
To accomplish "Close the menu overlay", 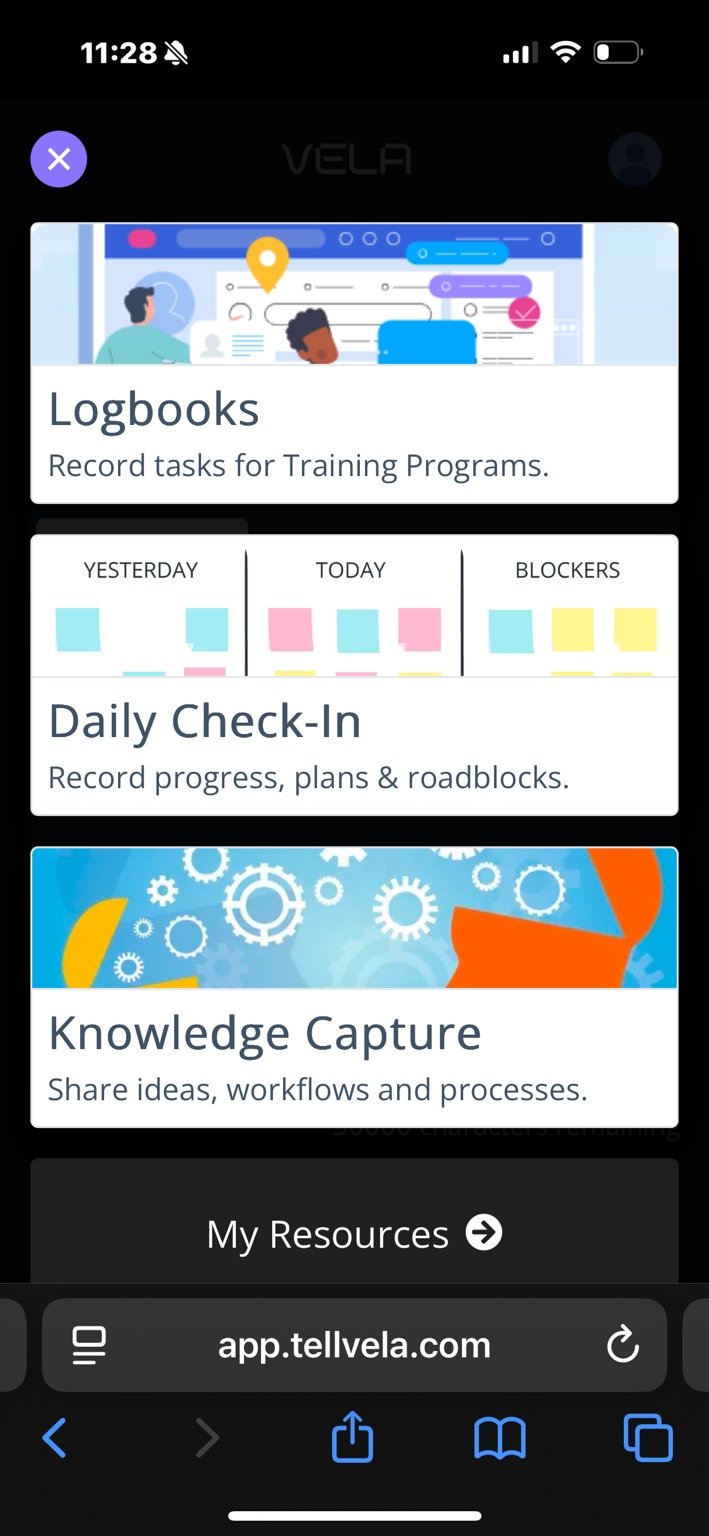I will tap(59, 159).
